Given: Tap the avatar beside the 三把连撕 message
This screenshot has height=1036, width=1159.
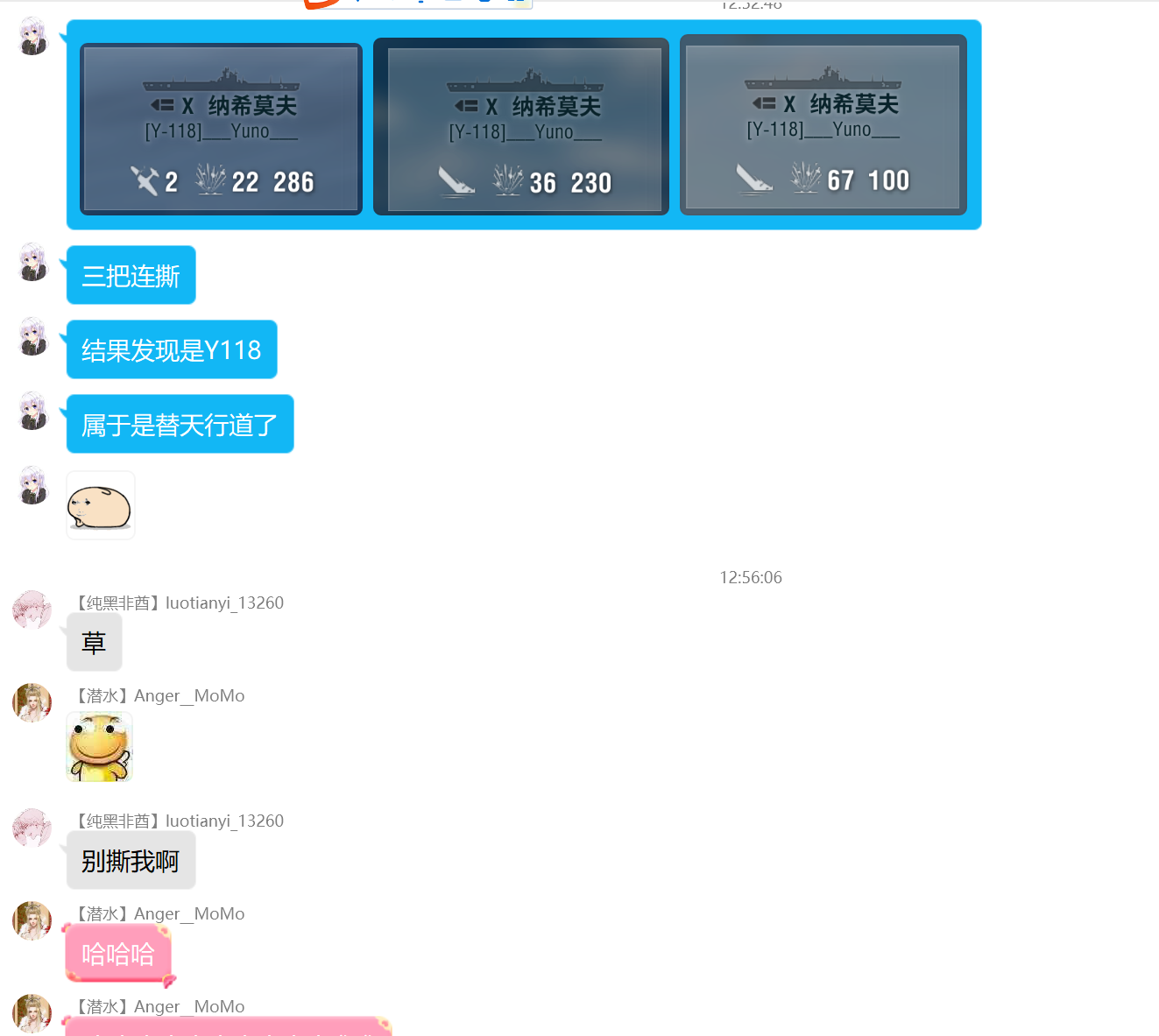Looking at the screenshot, I should tap(33, 262).
